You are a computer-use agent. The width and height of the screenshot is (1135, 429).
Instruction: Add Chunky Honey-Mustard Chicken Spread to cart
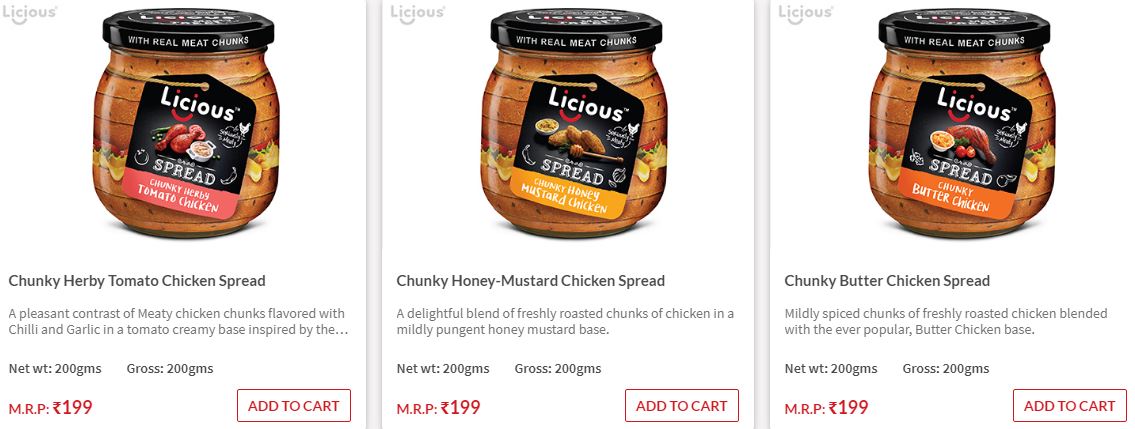681,405
